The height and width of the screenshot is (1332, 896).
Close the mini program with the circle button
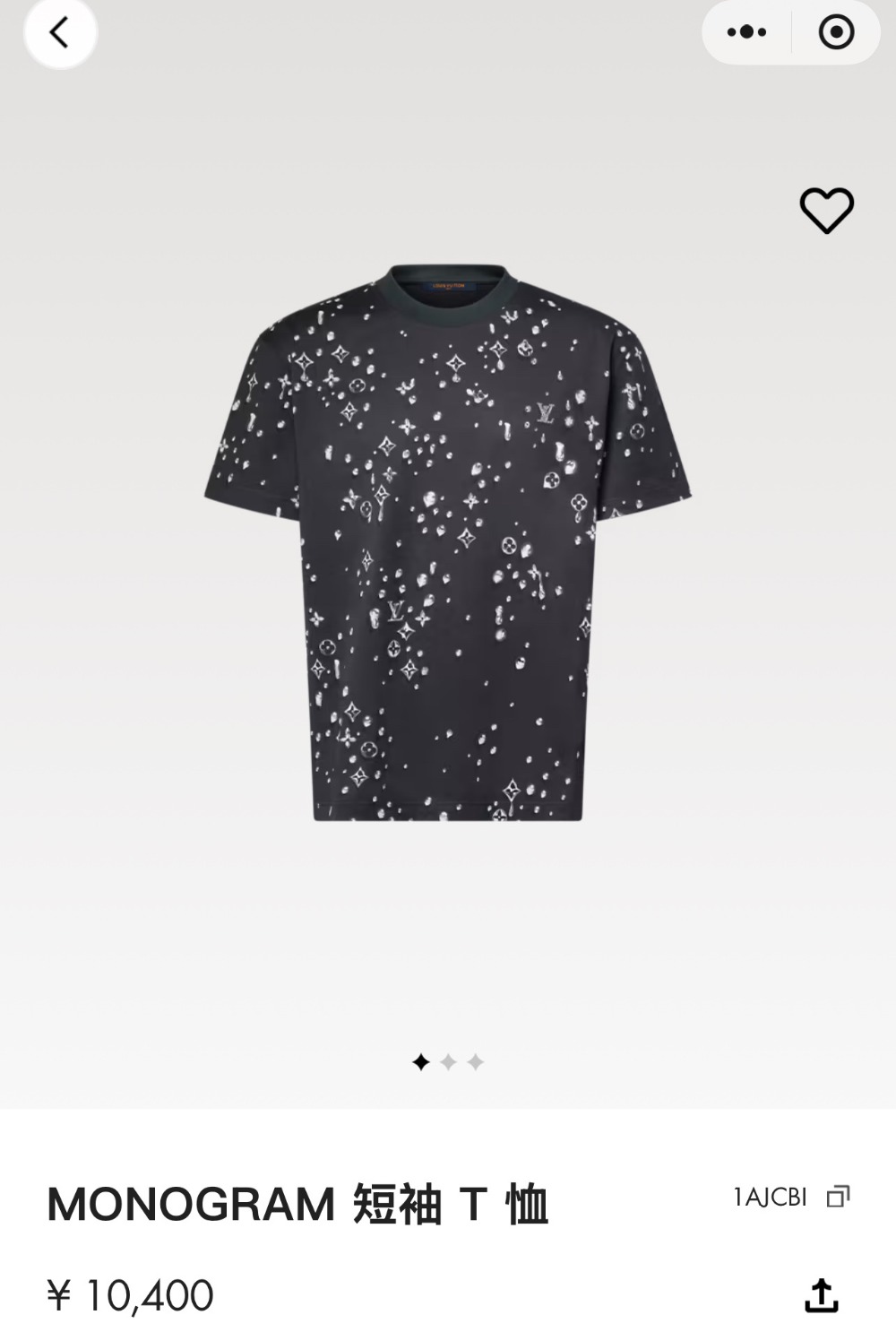(836, 33)
